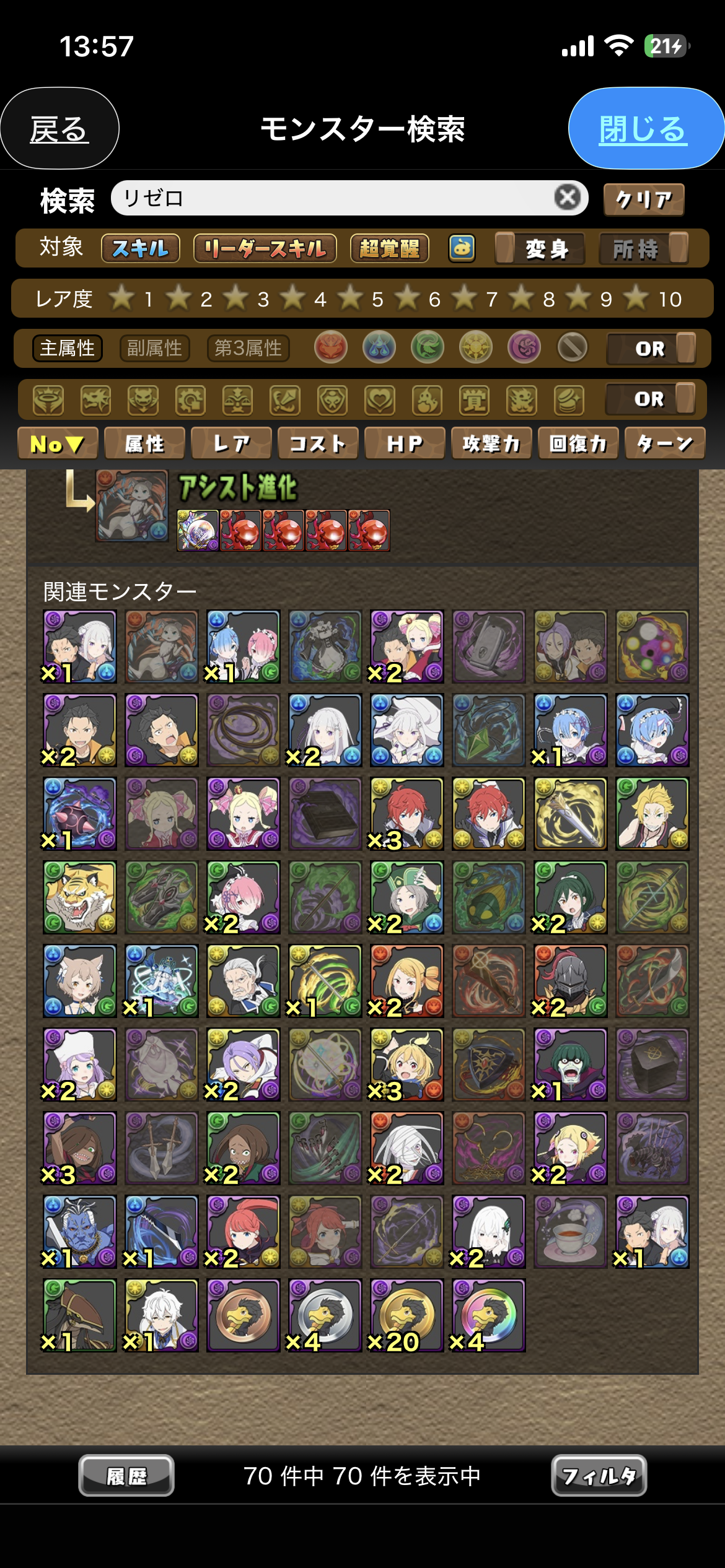This screenshot has width=725, height=1568.
Task: Select リーダースキル as search target
Action: pyautogui.click(x=265, y=248)
